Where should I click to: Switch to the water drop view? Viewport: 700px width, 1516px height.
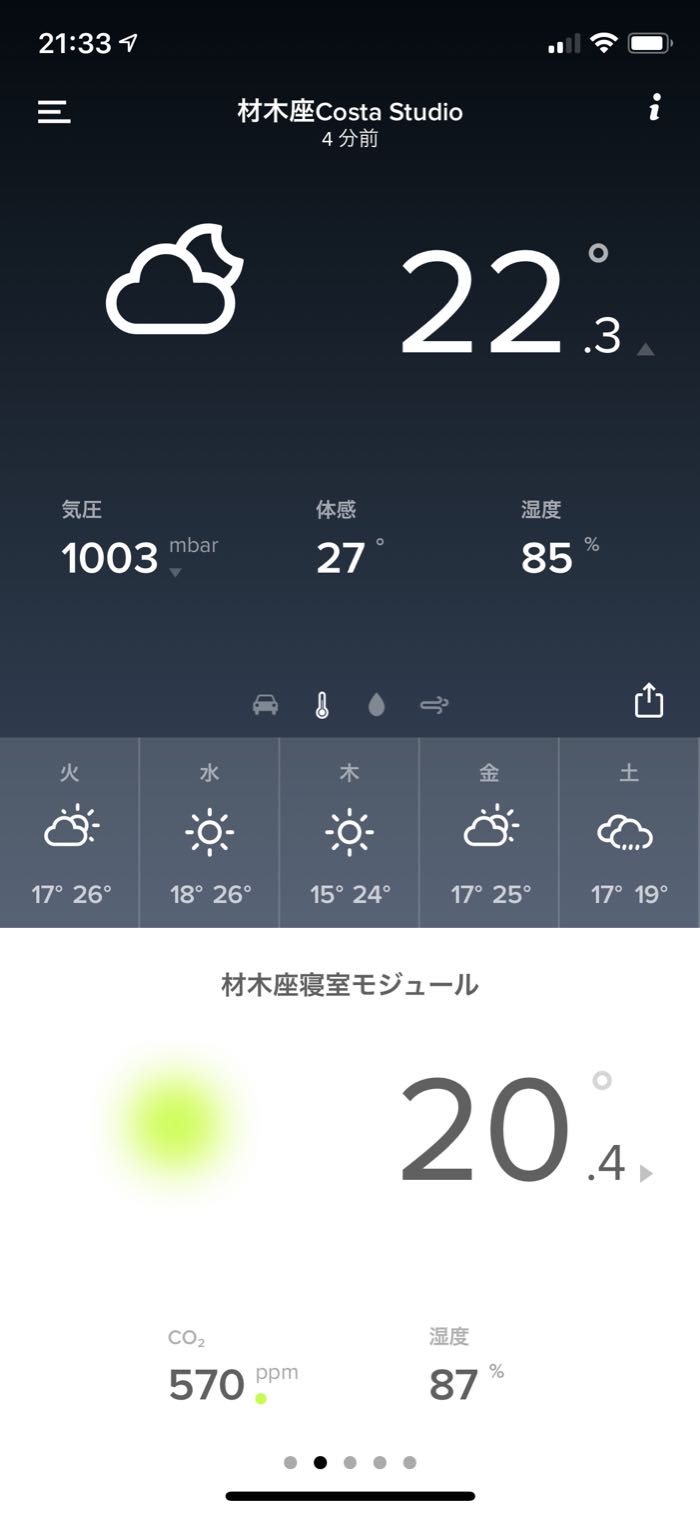(376, 705)
